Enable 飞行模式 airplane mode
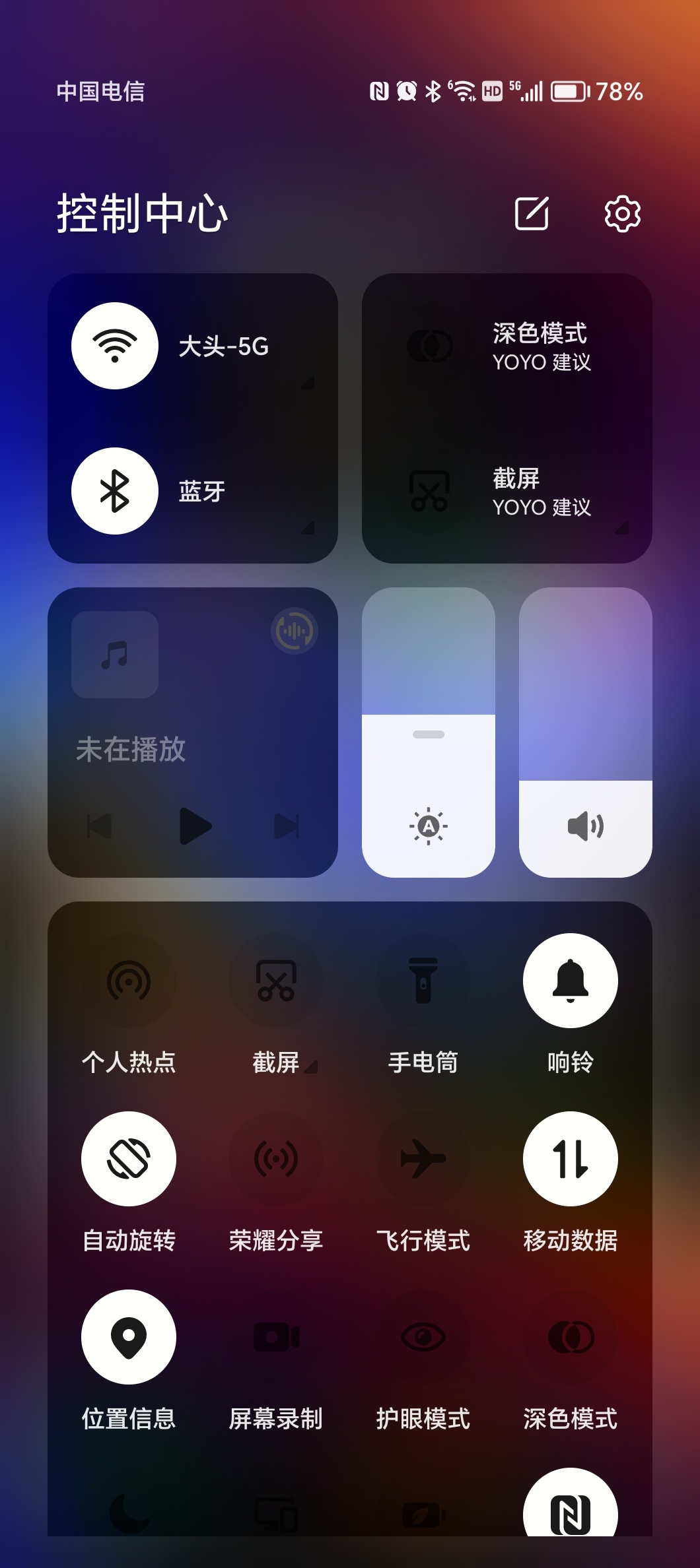This screenshot has width=700, height=1568. 423,1160
